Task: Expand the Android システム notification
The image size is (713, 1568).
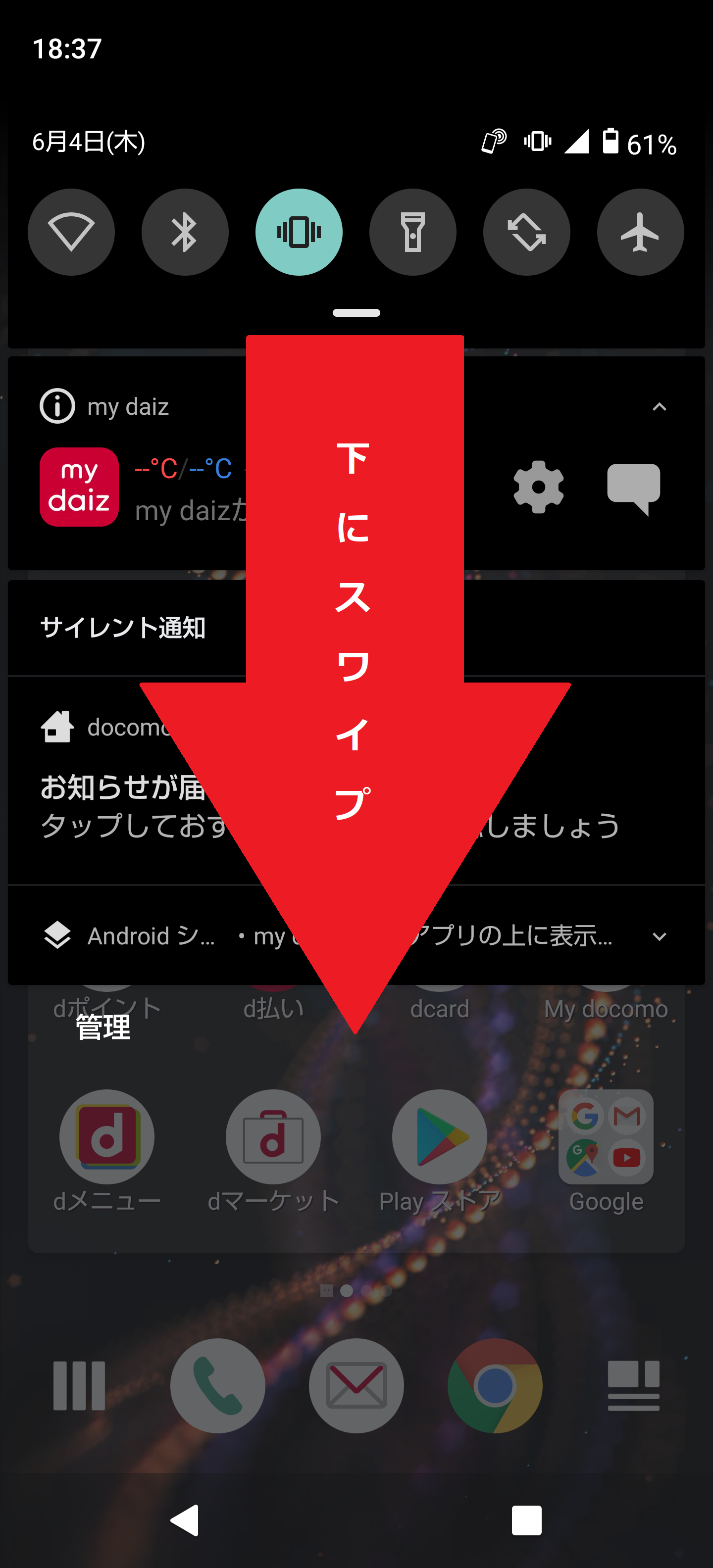Action: click(x=661, y=936)
